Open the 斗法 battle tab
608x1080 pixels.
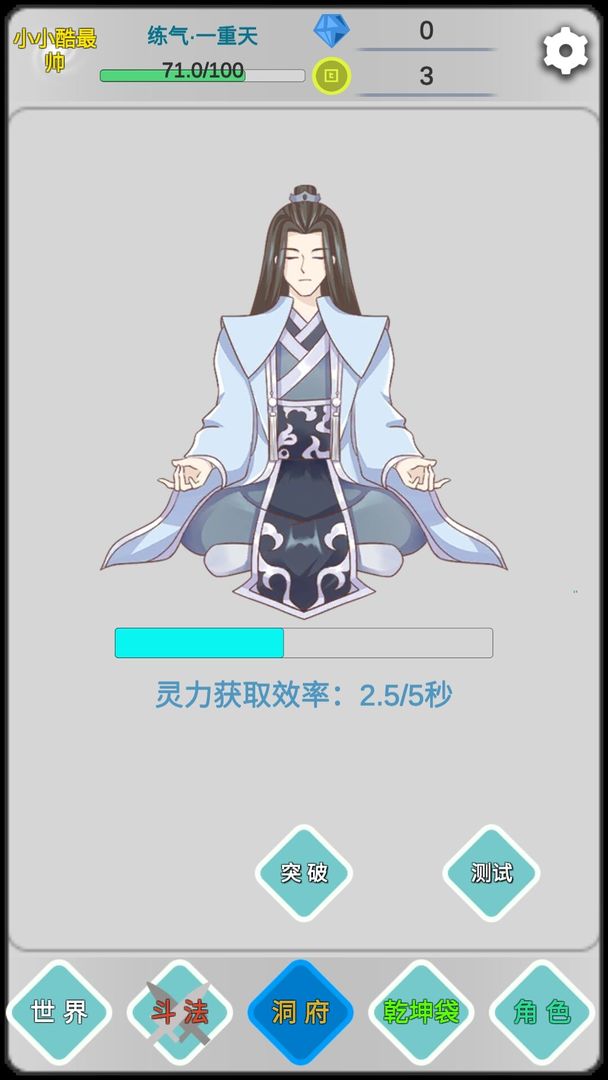(180, 1012)
